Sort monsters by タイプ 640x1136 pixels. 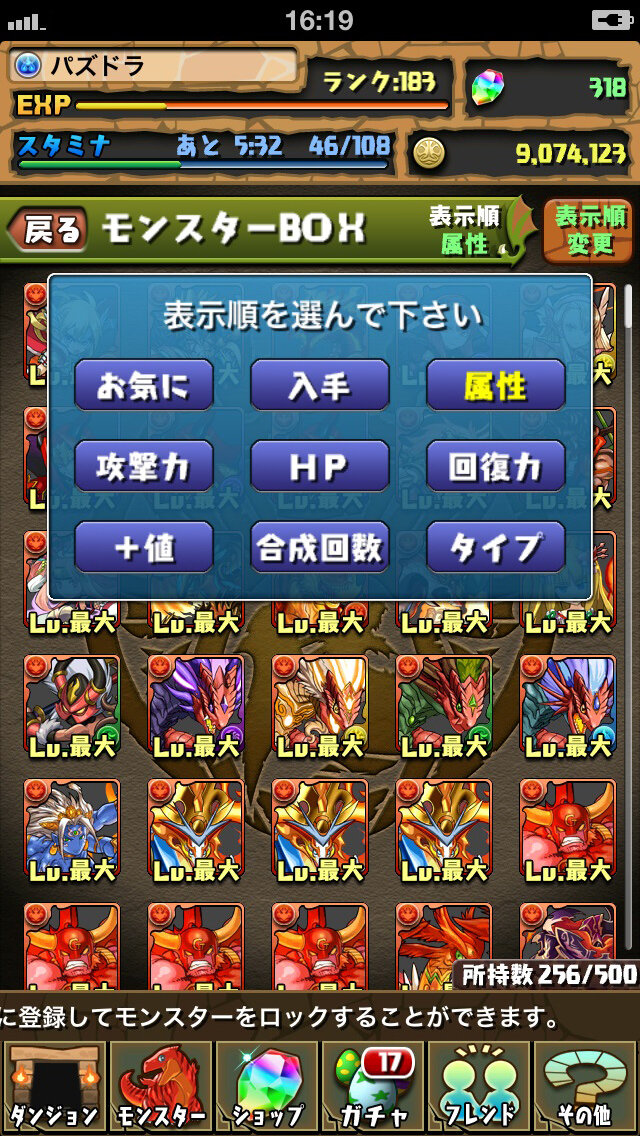point(496,547)
